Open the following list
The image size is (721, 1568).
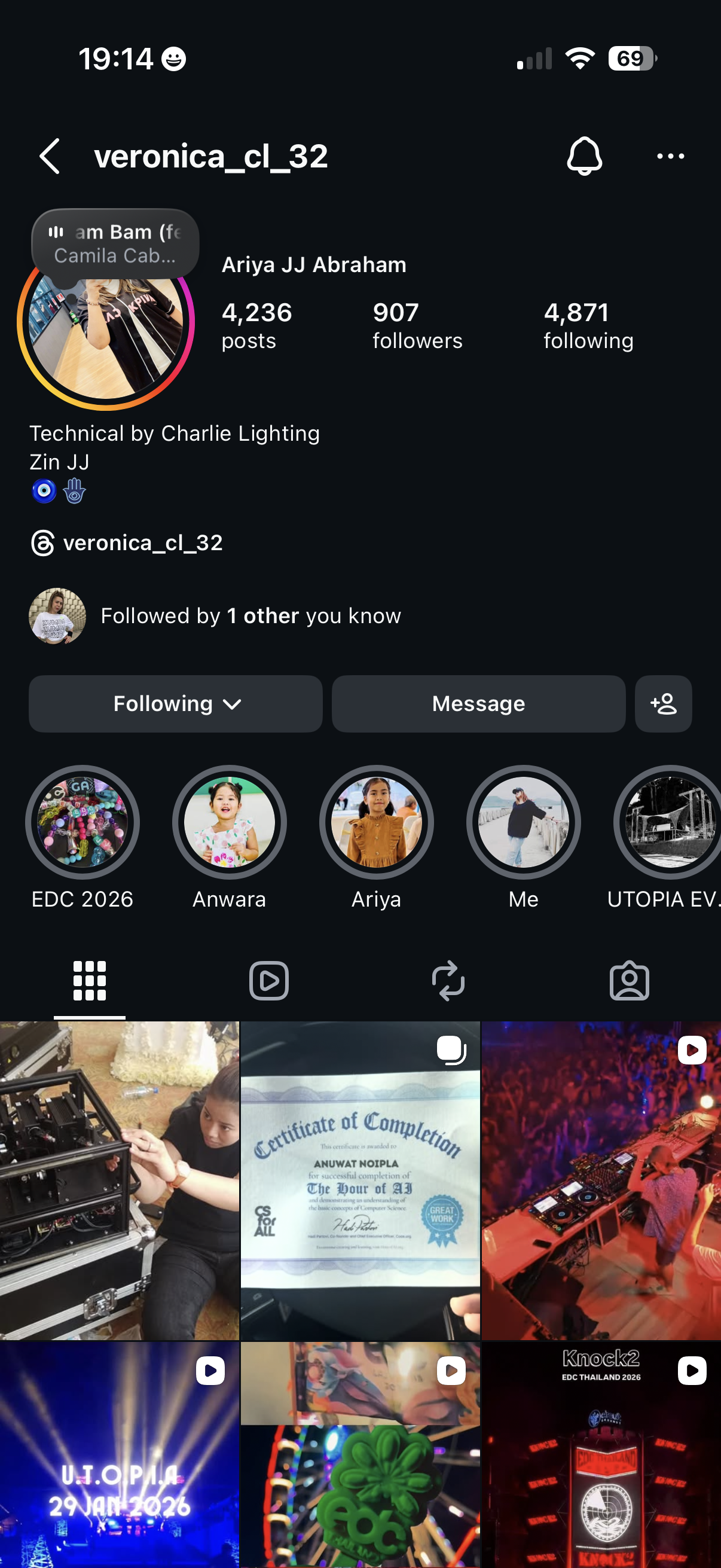click(x=588, y=326)
